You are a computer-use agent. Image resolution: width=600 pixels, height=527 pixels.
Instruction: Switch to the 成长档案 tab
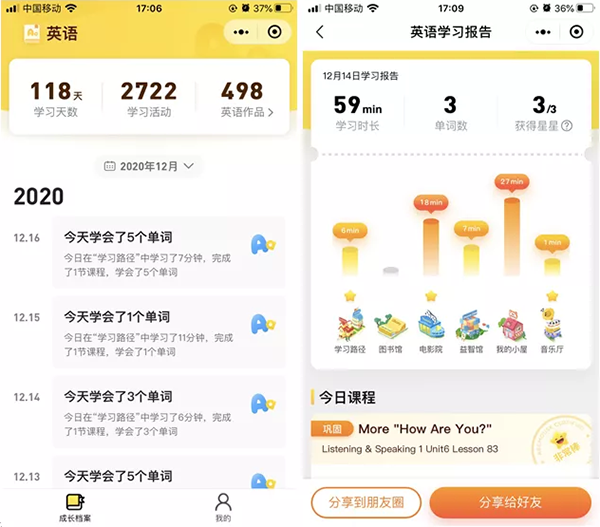(74, 507)
